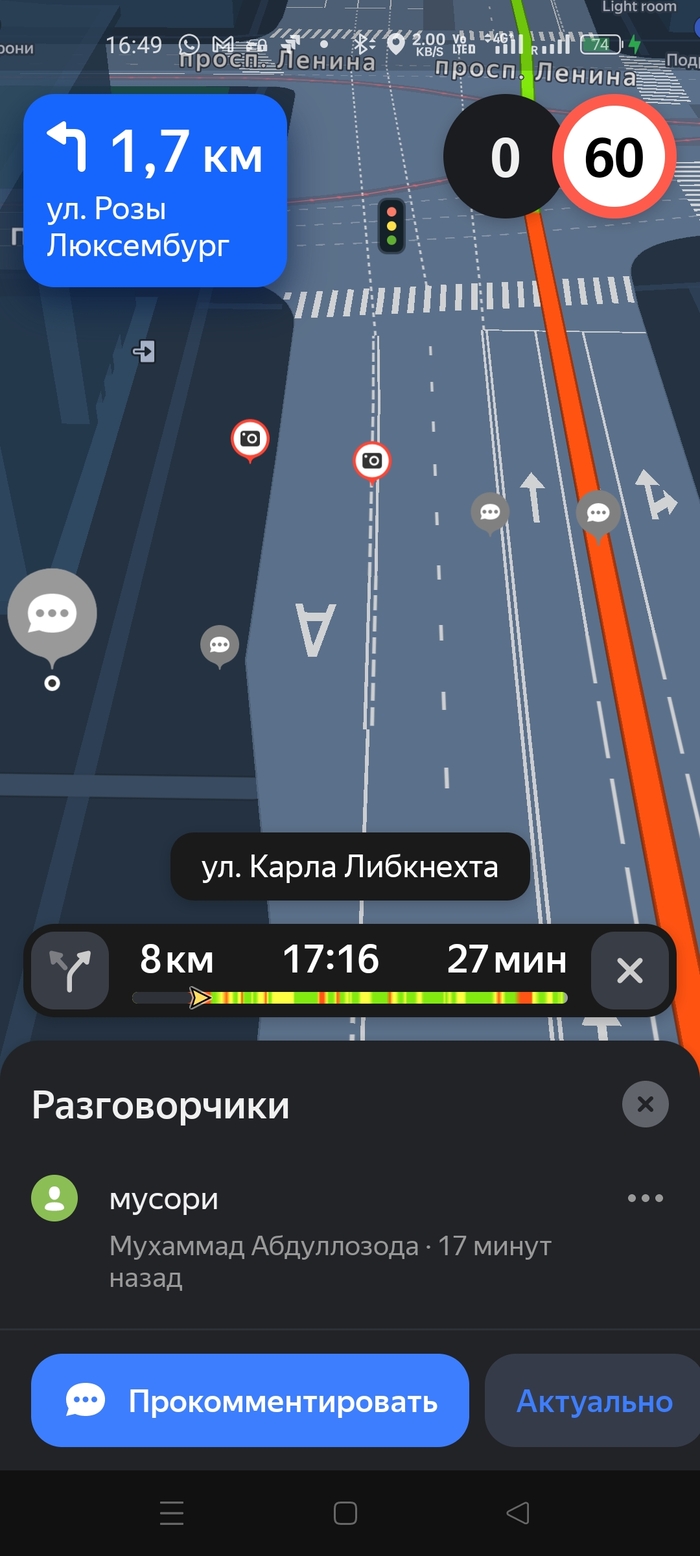The image size is (700, 1556).
Task: Open the next turn maneuver card
Action: (x=155, y=190)
